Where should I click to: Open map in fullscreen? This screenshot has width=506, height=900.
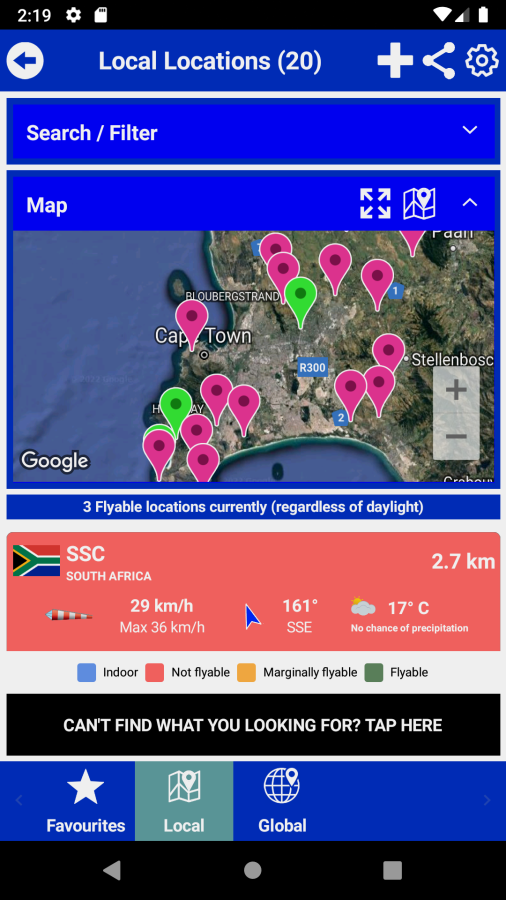click(375, 204)
